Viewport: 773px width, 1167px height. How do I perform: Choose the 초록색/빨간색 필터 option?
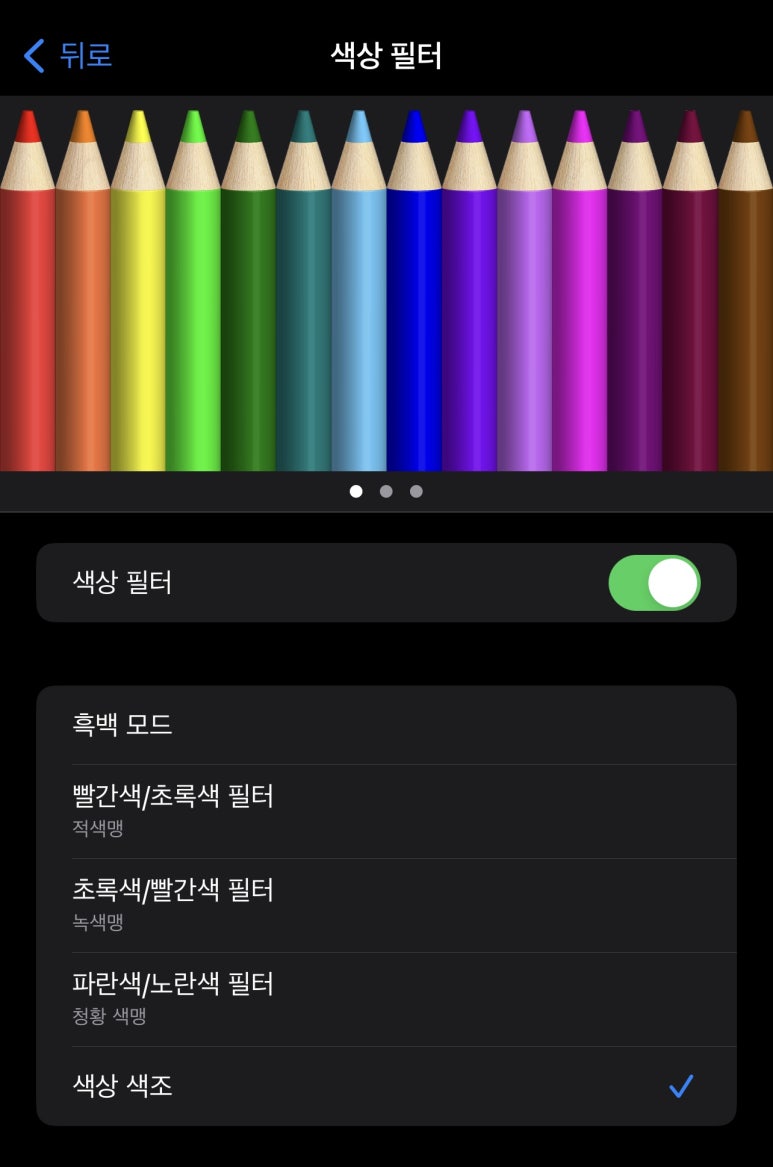(x=386, y=905)
